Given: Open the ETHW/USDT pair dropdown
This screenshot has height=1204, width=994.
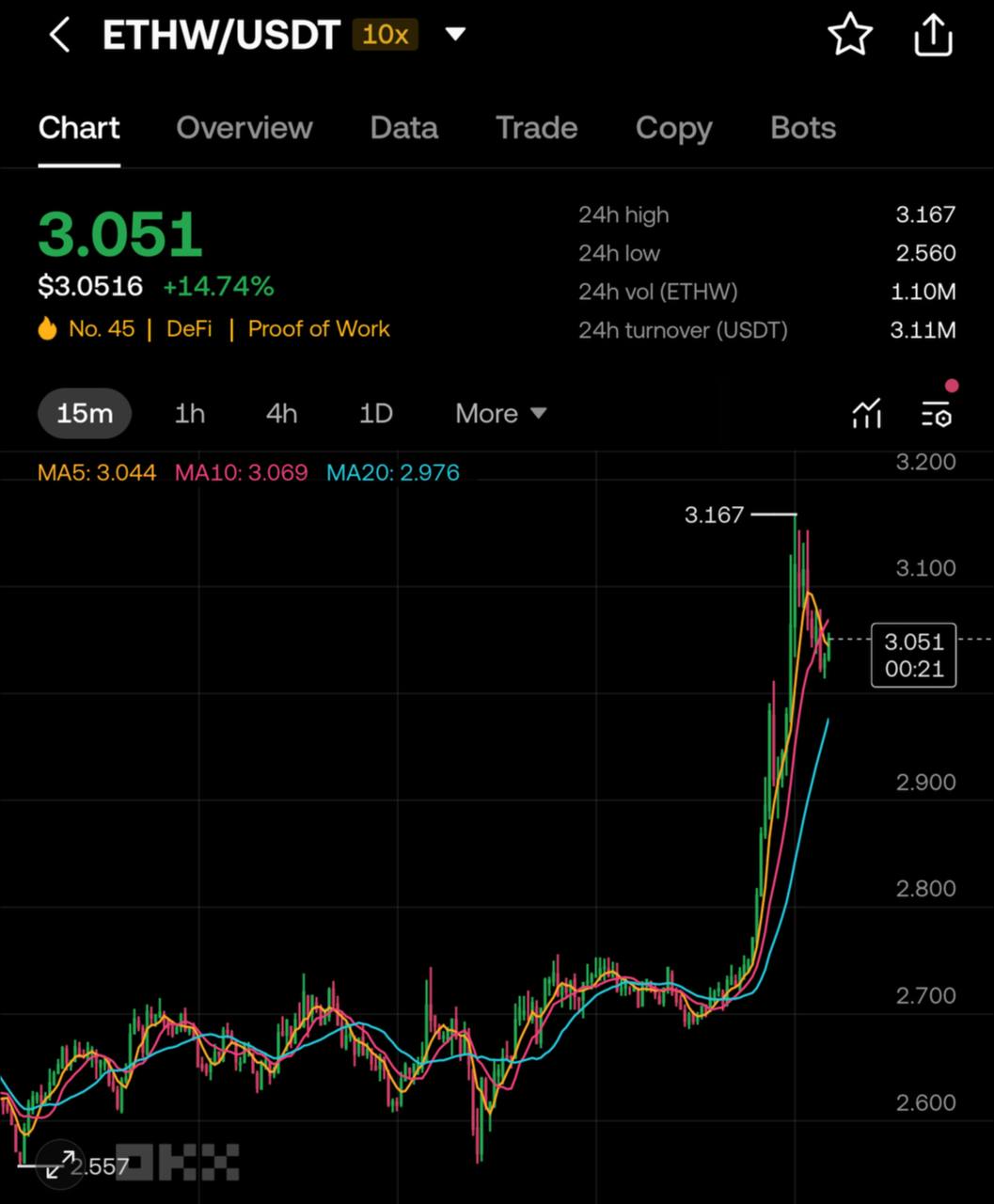Looking at the screenshot, I should (x=455, y=35).
